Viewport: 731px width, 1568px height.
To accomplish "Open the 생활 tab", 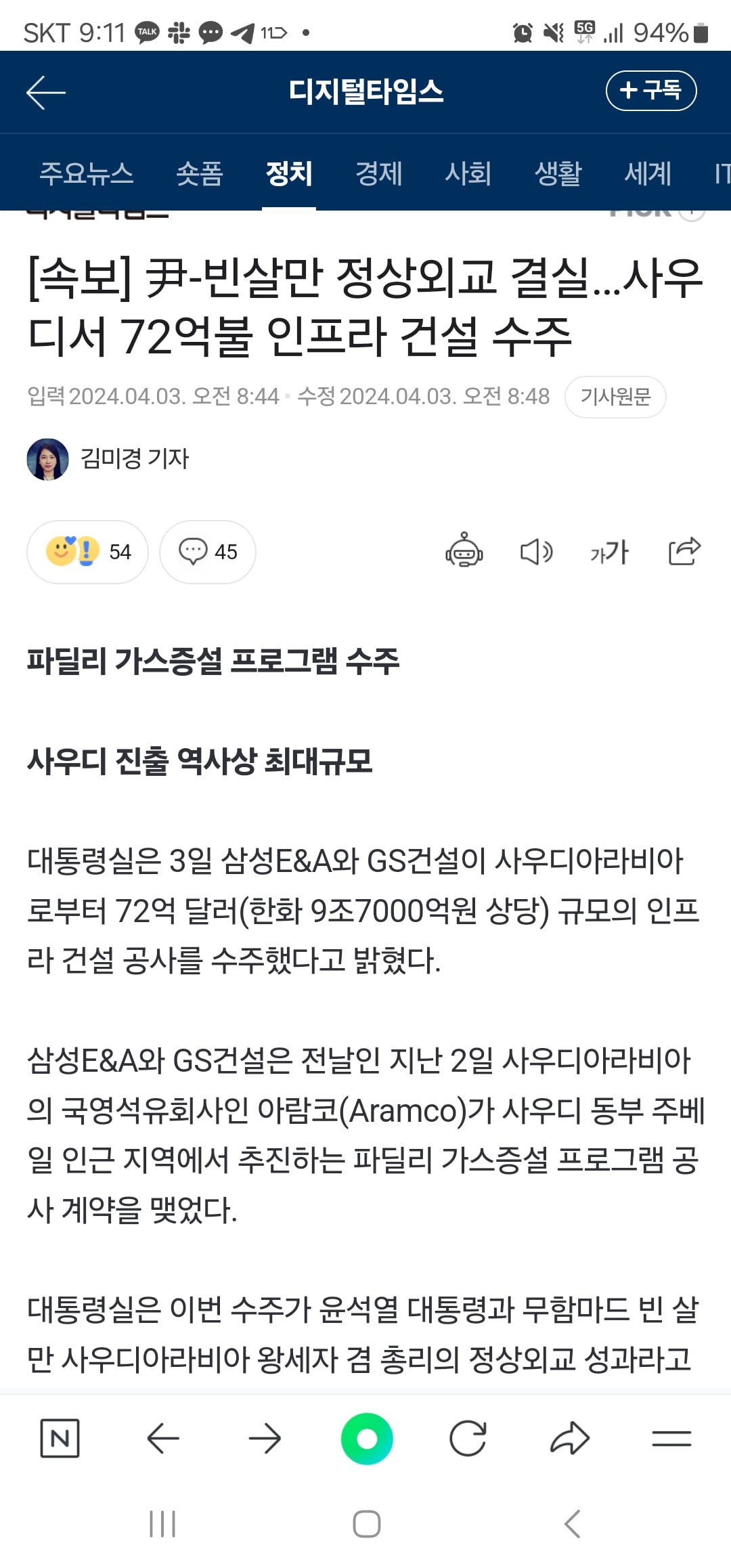I will [558, 173].
